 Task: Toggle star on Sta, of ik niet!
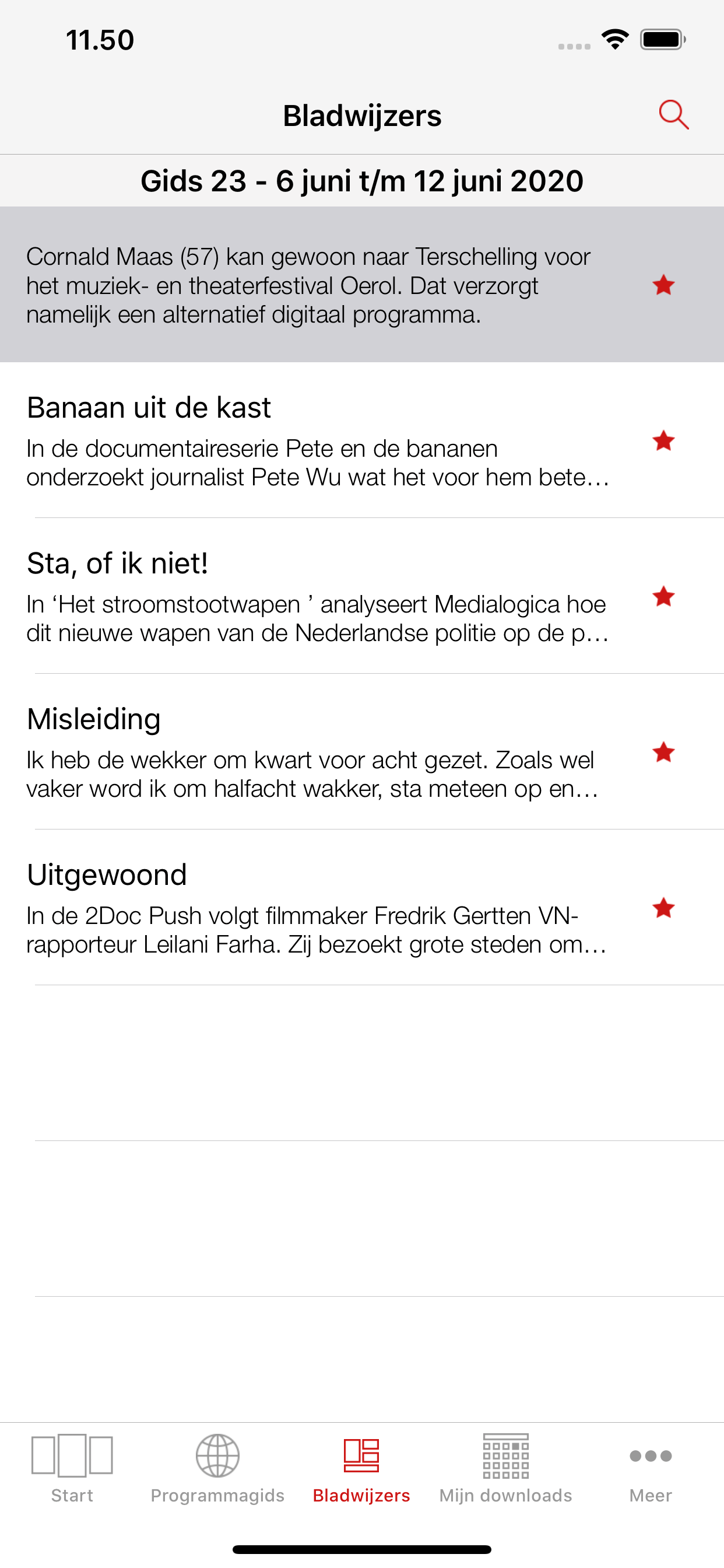click(x=663, y=597)
